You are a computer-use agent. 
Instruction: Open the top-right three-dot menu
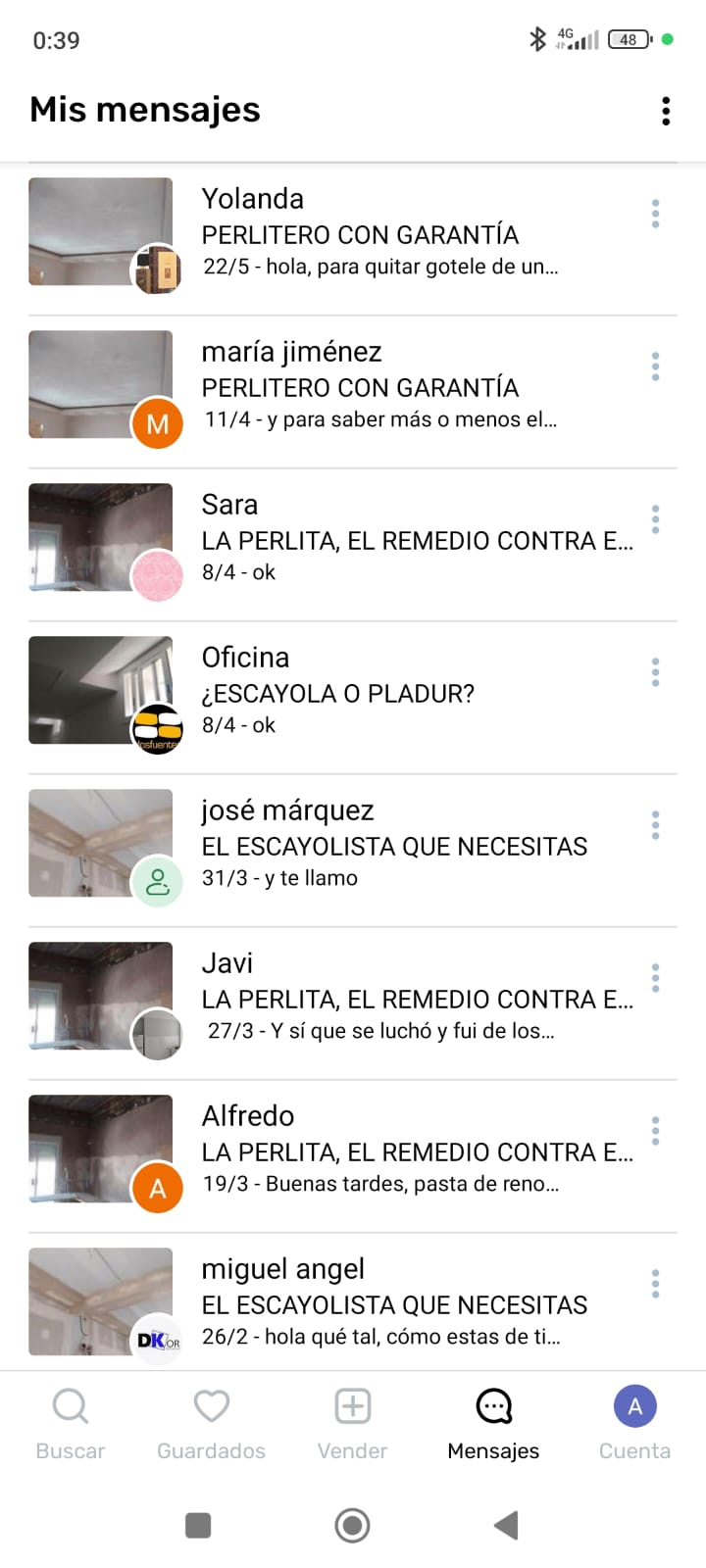[x=666, y=111]
